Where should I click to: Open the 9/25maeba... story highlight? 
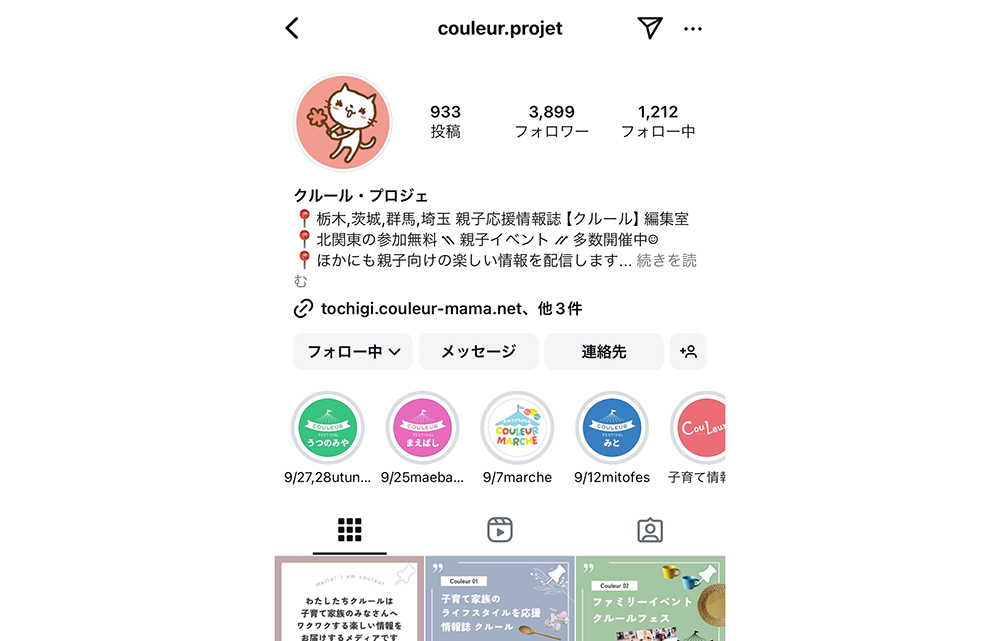422,428
